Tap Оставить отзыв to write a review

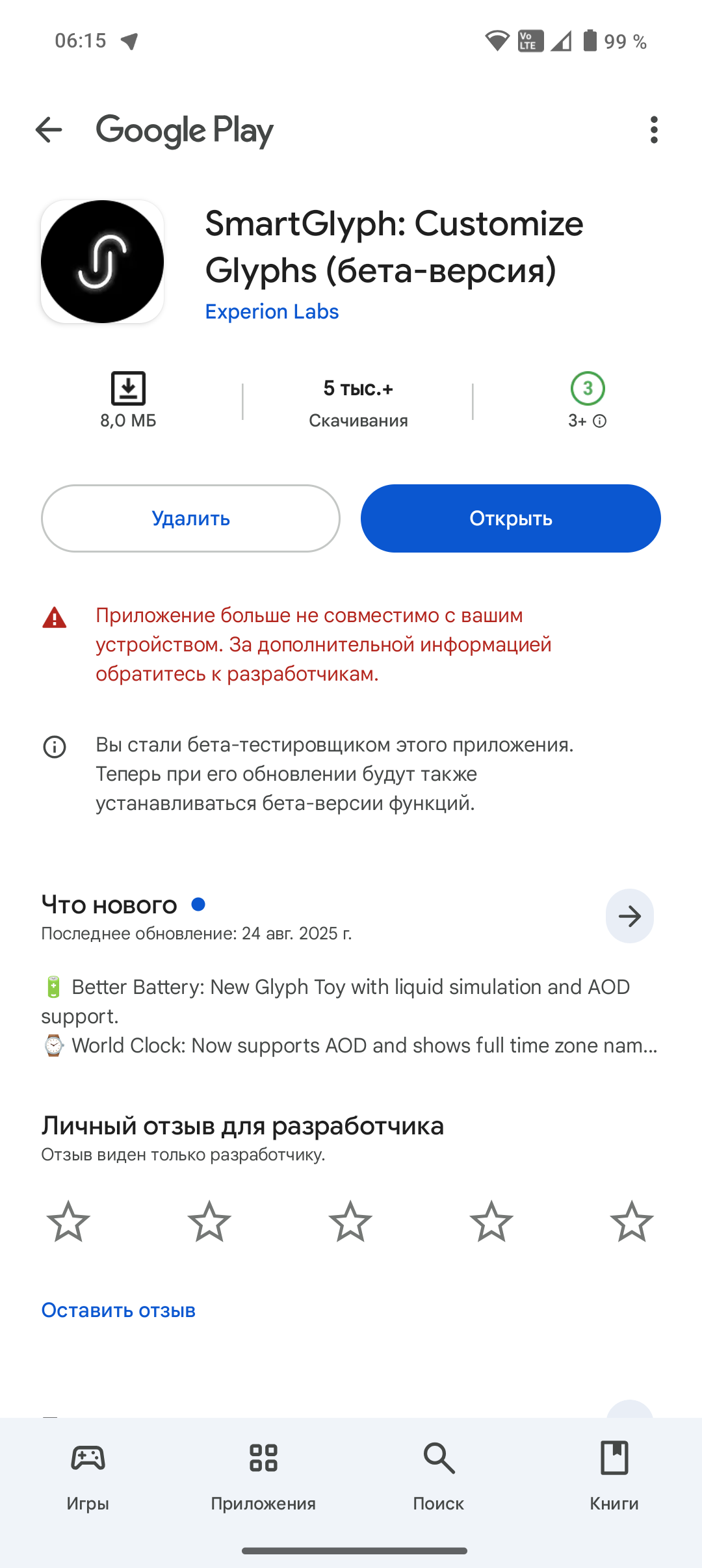[x=118, y=1311]
